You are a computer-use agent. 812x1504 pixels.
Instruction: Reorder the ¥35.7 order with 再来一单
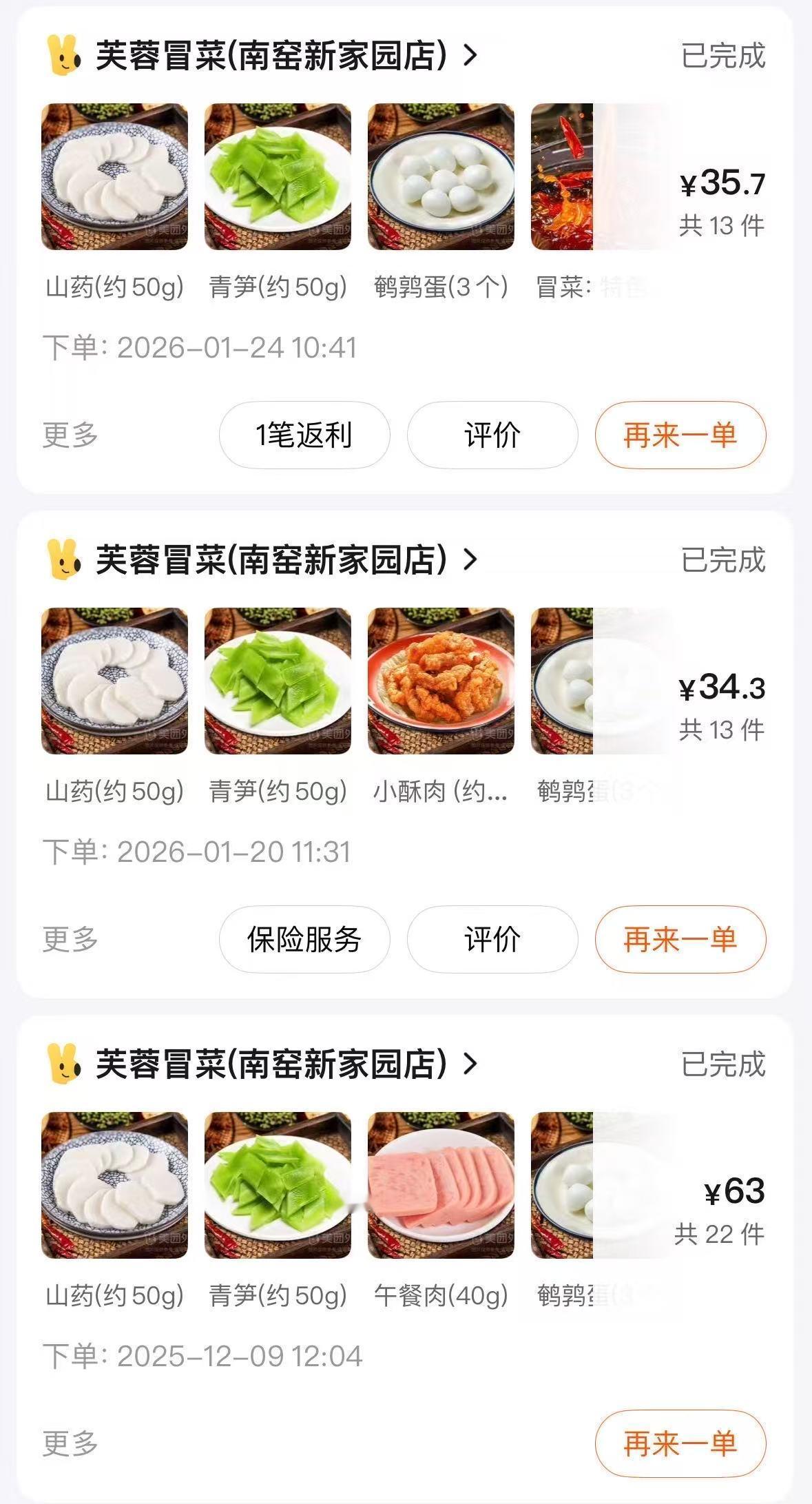680,435
